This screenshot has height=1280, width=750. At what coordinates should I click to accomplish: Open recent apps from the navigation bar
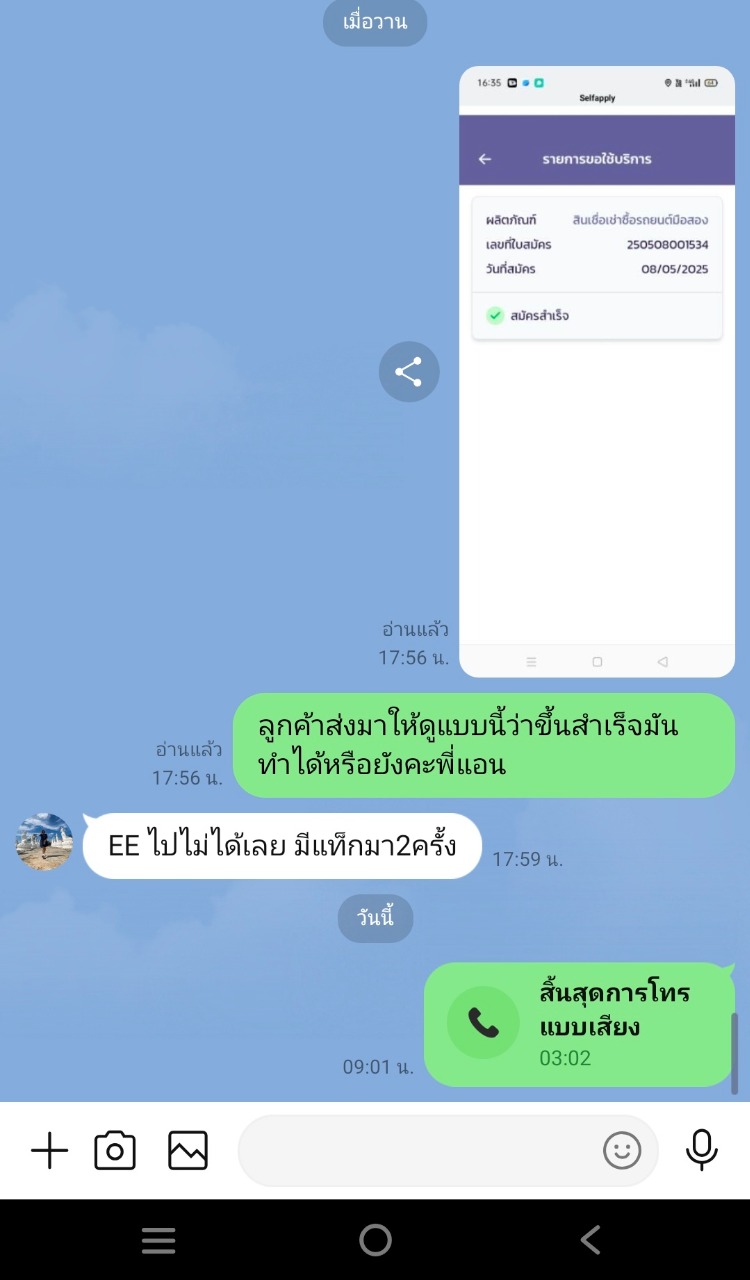point(158,1240)
